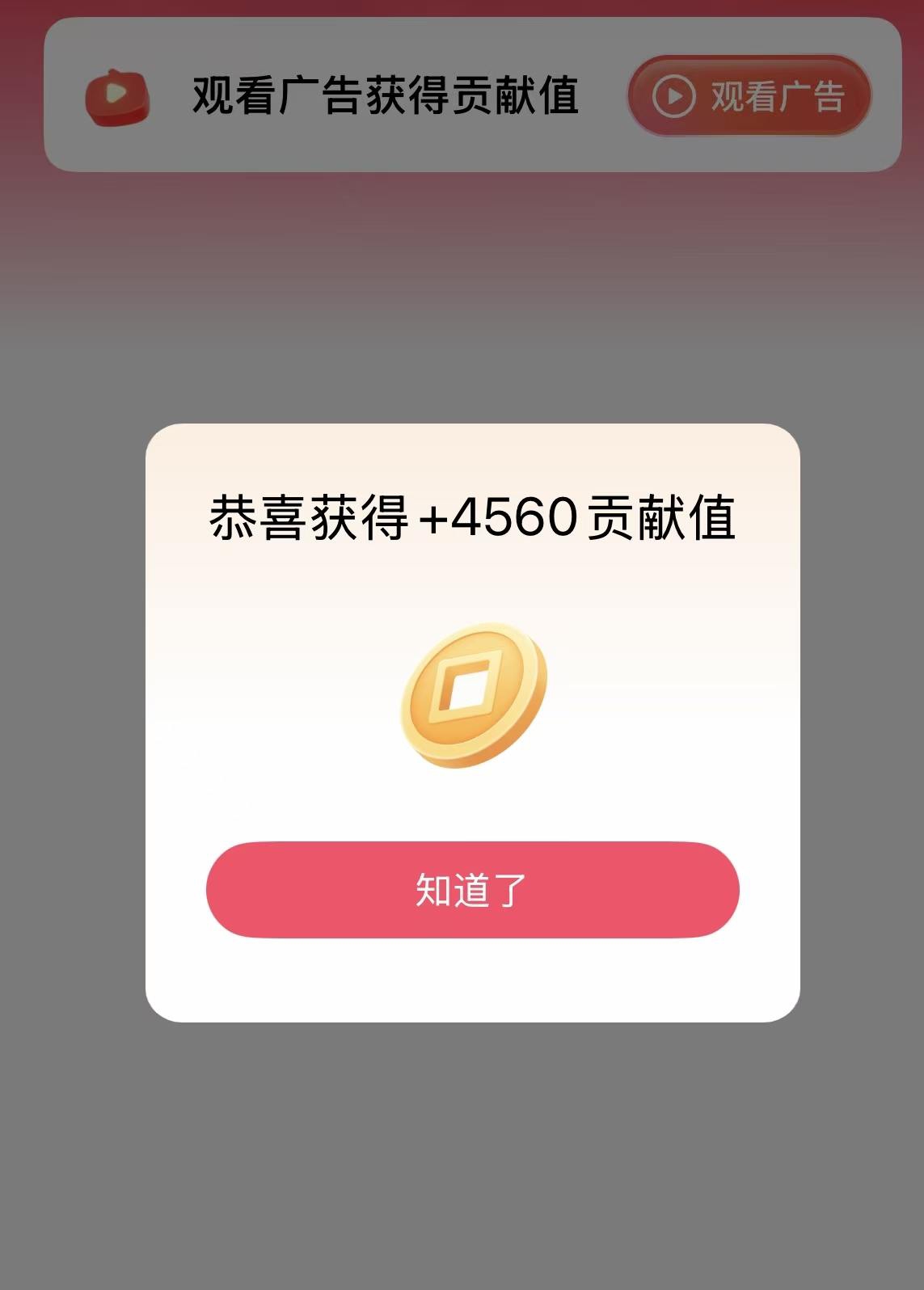Tap 知道了 to dismiss the reward dialog

point(471,889)
